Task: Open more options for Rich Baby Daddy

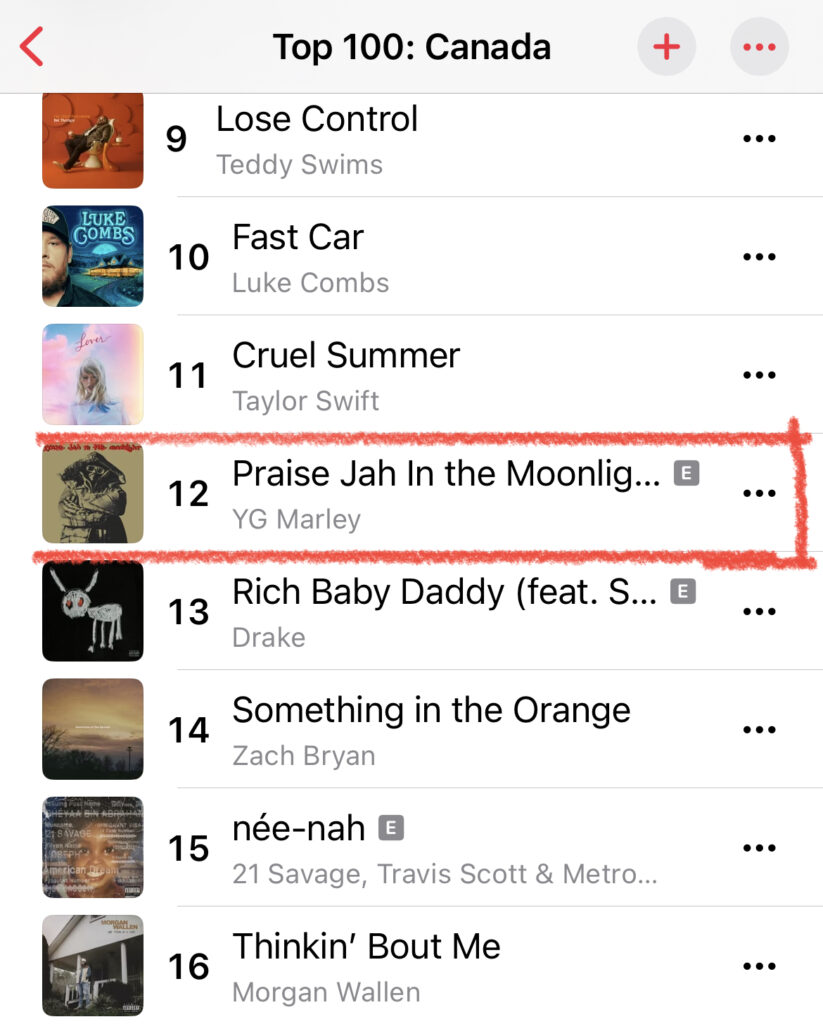Action: pyautogui.click(x=759, y=611)
